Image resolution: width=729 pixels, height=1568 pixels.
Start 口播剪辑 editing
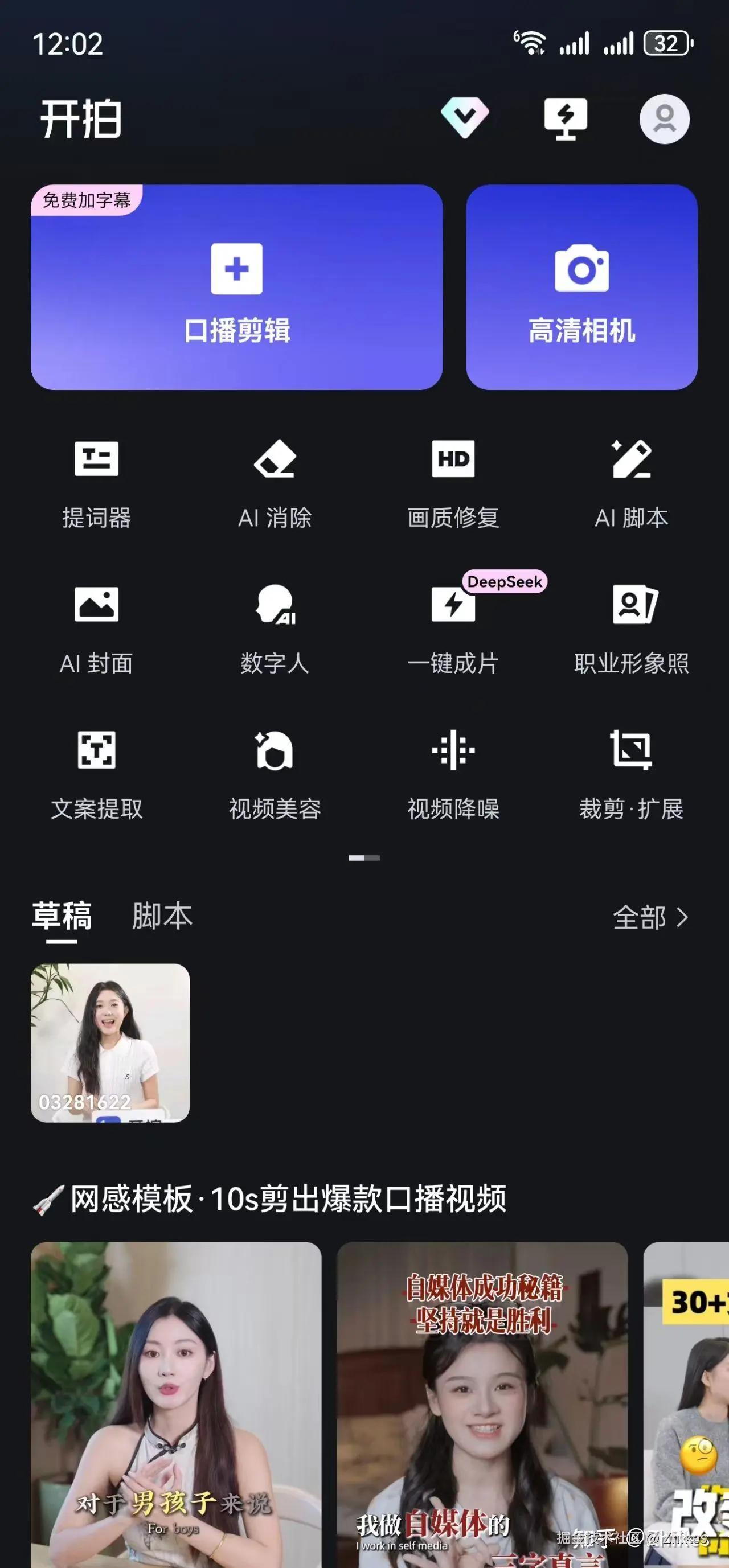[x=236, y=288]
